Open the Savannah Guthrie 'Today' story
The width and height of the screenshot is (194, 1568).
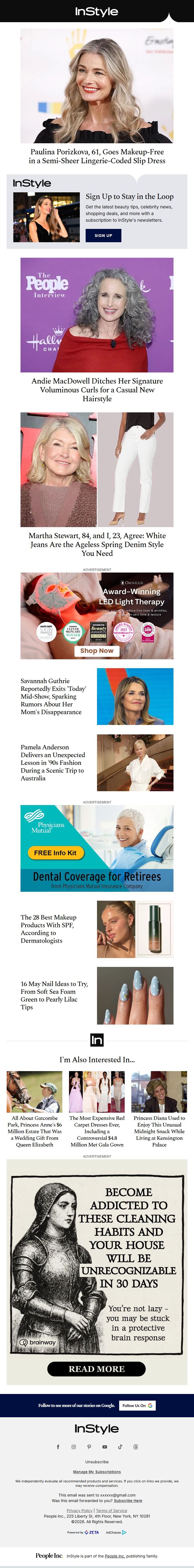53,696
